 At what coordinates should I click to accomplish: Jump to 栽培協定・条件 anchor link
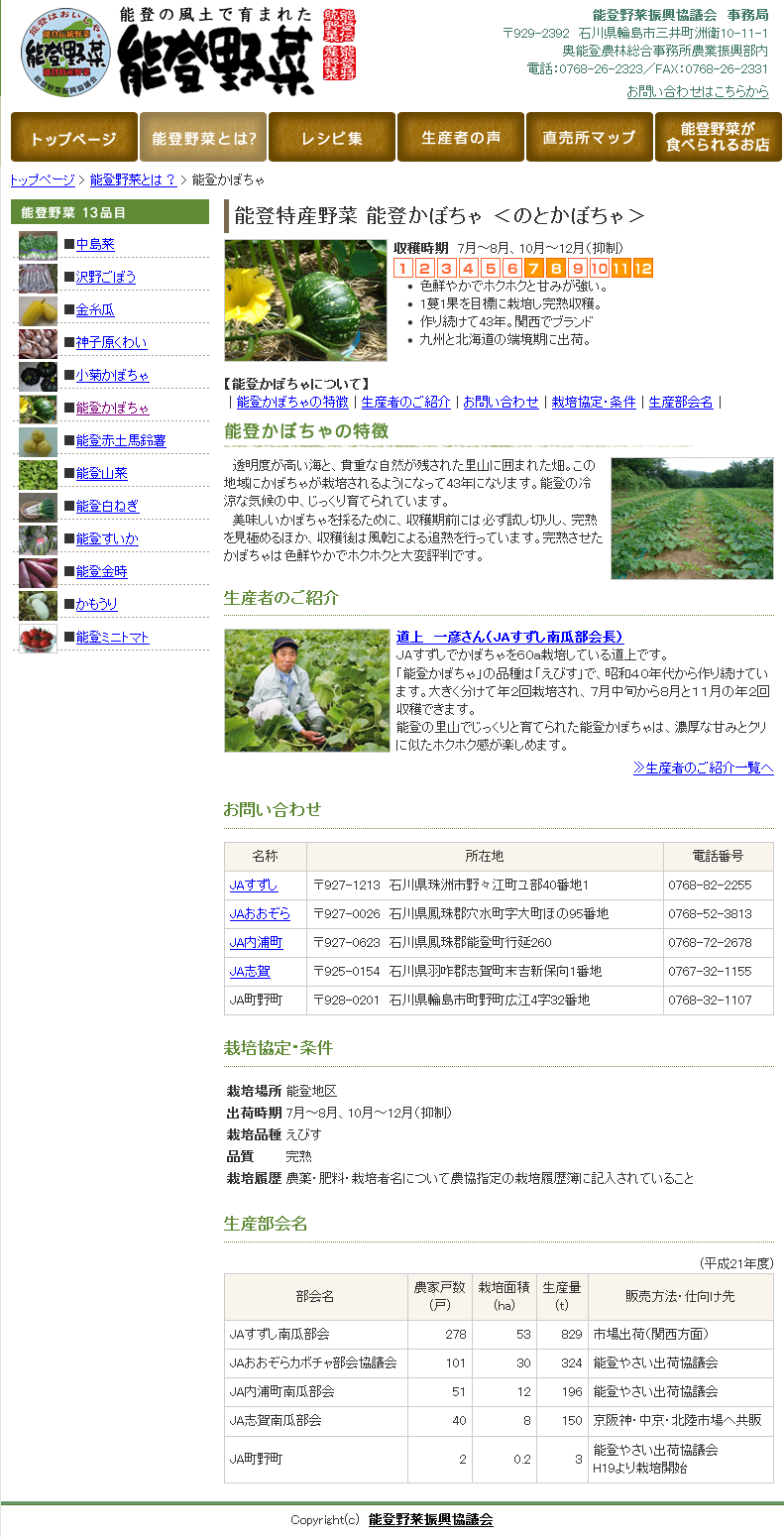pos(594,402)
